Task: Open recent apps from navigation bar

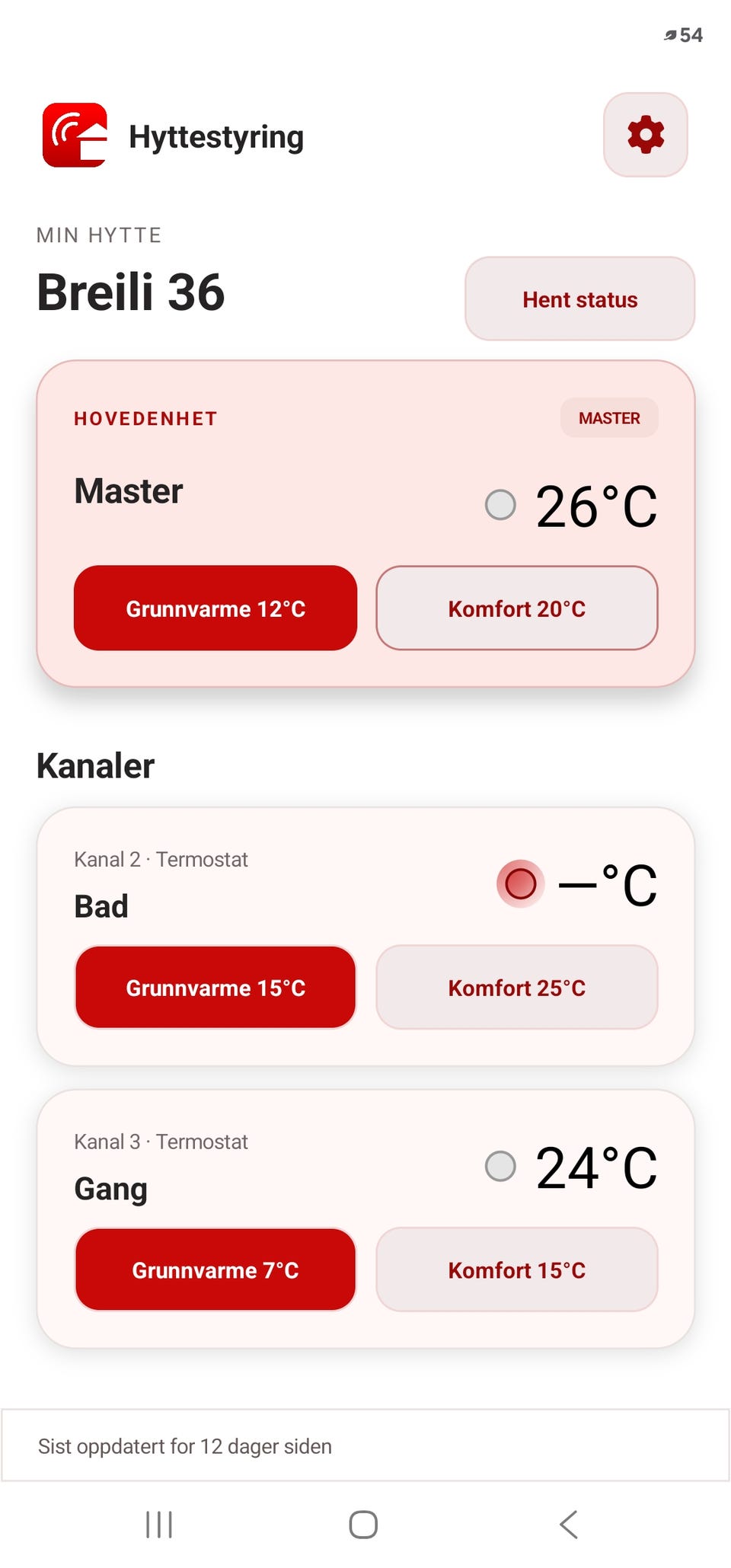Action: [x=159, y=1525]
